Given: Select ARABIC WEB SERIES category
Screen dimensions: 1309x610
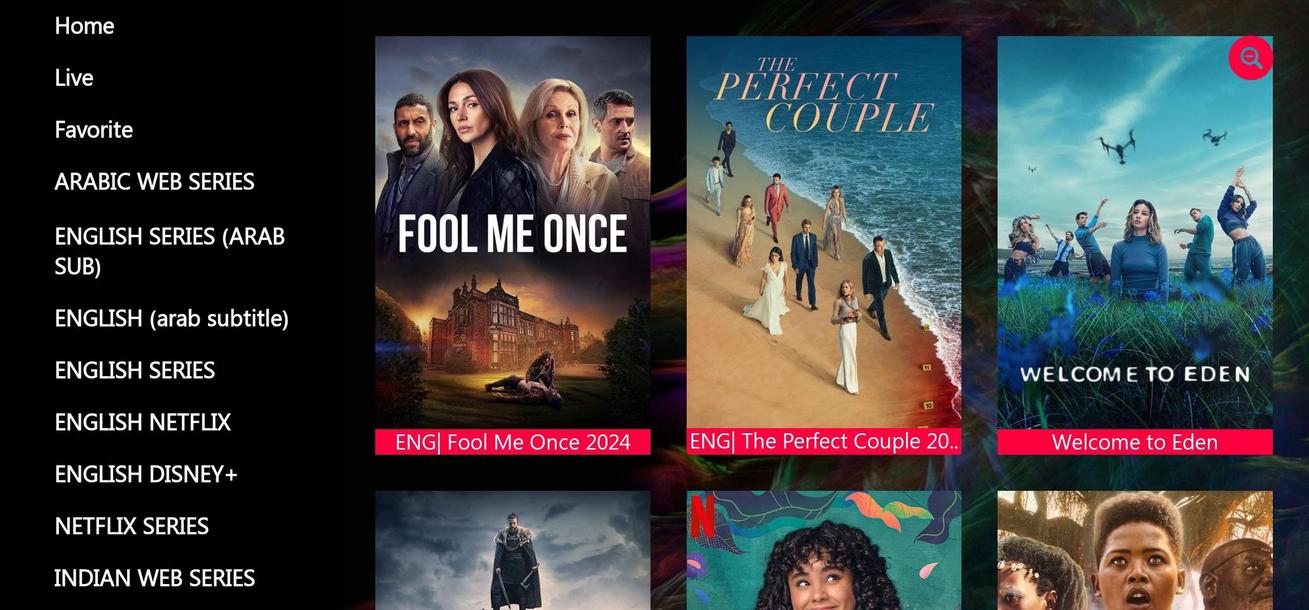Looking at the screenshot, I should [155, 182].
